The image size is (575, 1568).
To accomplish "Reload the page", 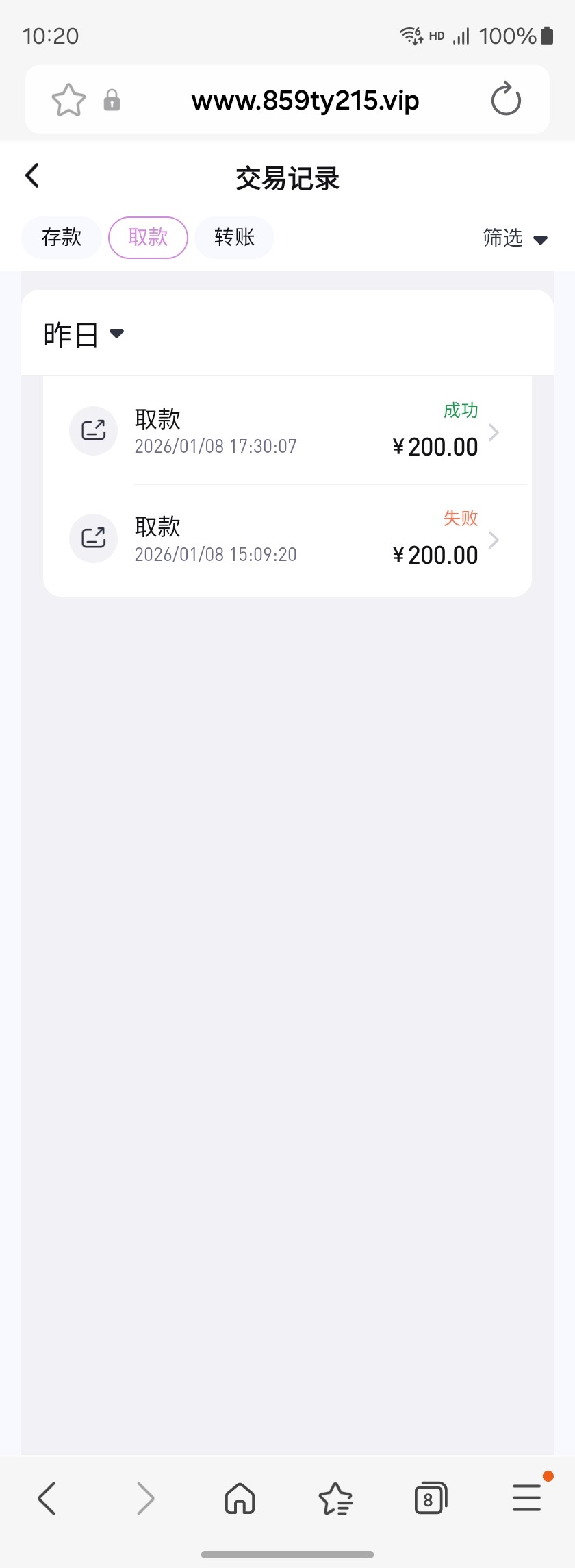I will point(506,99).
